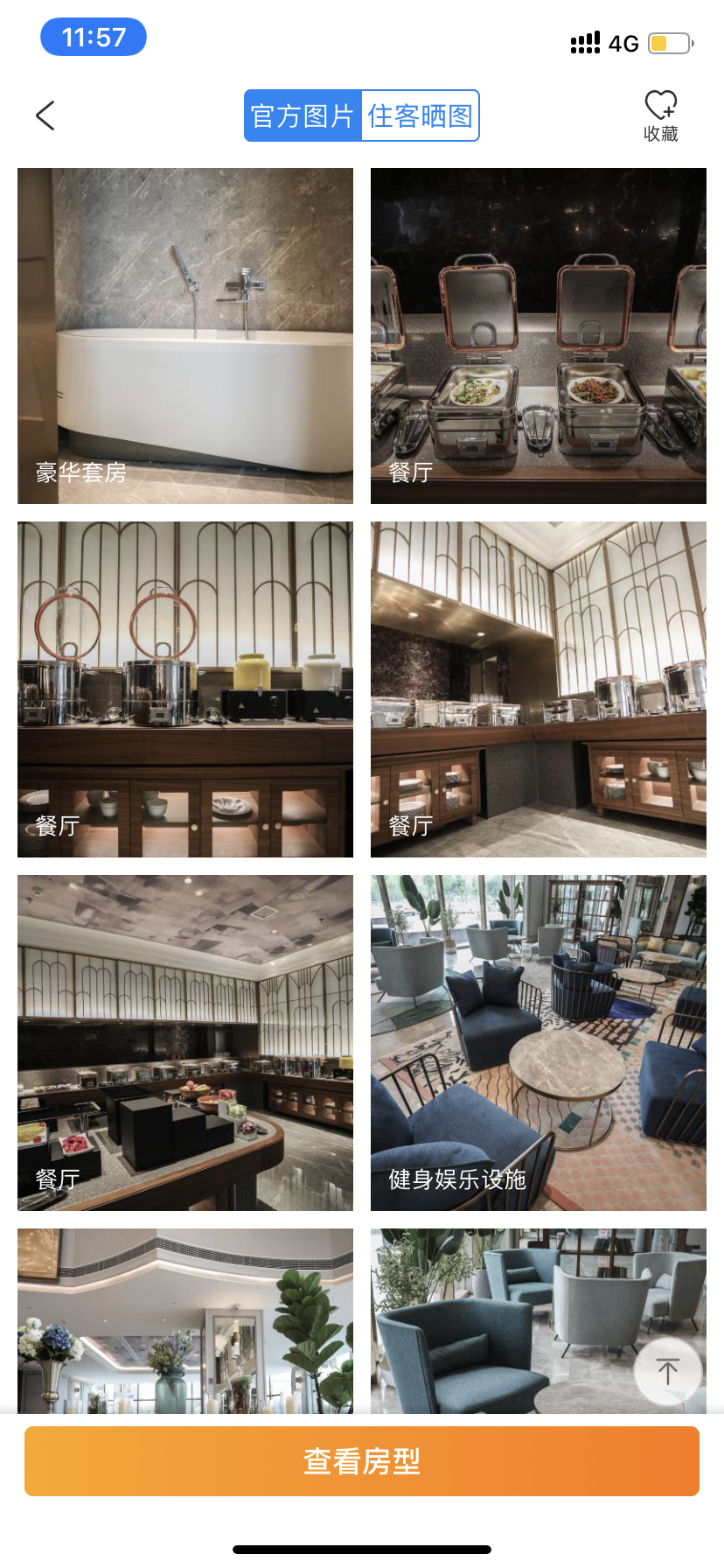Open the lobby photo with flower vases
724x1568 pixels.
pos(185,1319)
